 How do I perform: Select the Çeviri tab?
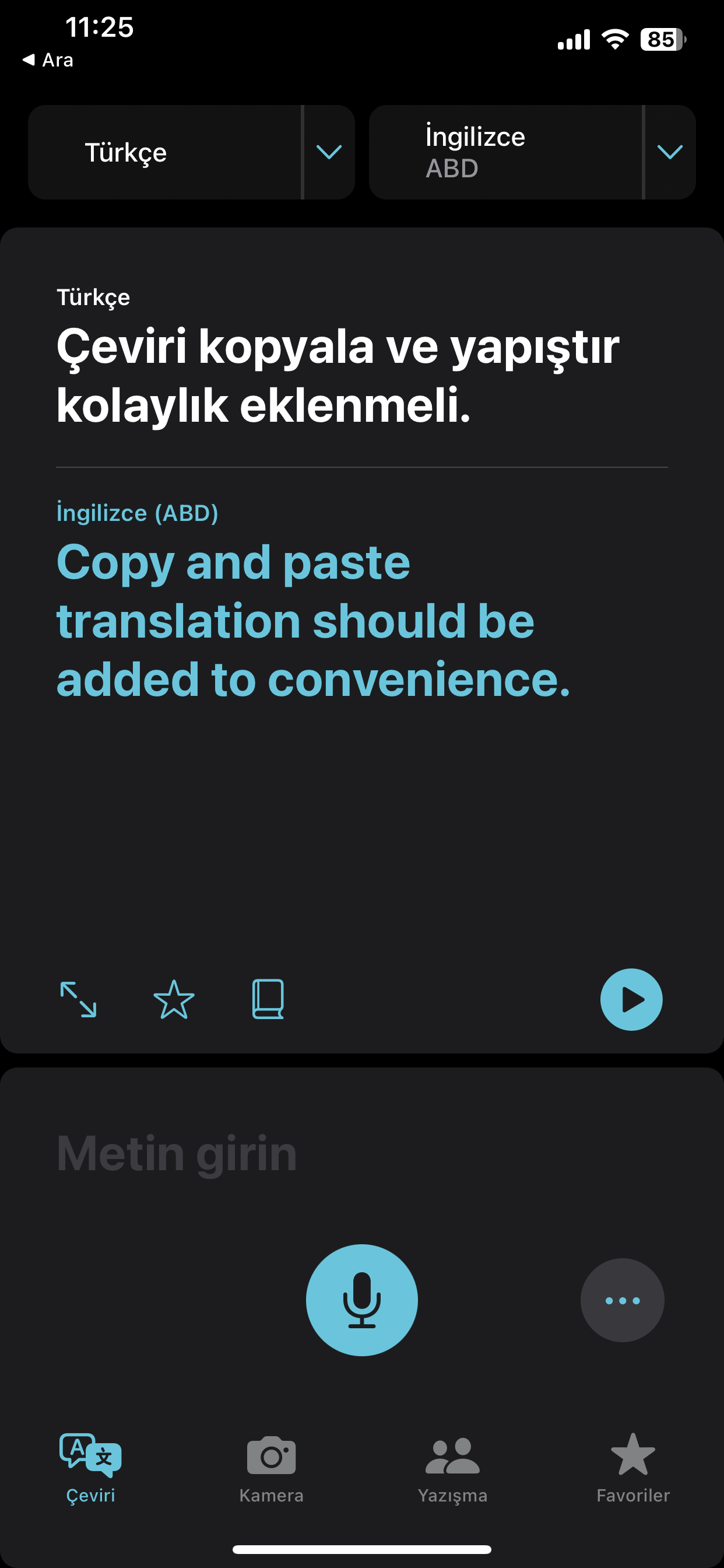91,1468
